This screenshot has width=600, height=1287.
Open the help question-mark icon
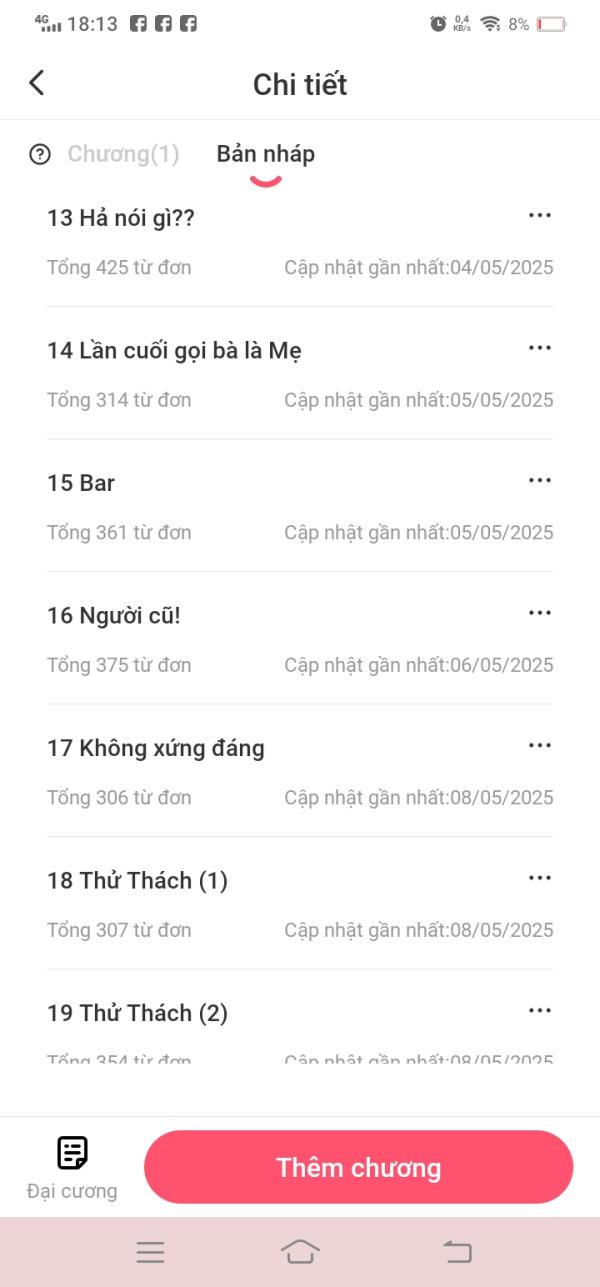tap(40, 154)
